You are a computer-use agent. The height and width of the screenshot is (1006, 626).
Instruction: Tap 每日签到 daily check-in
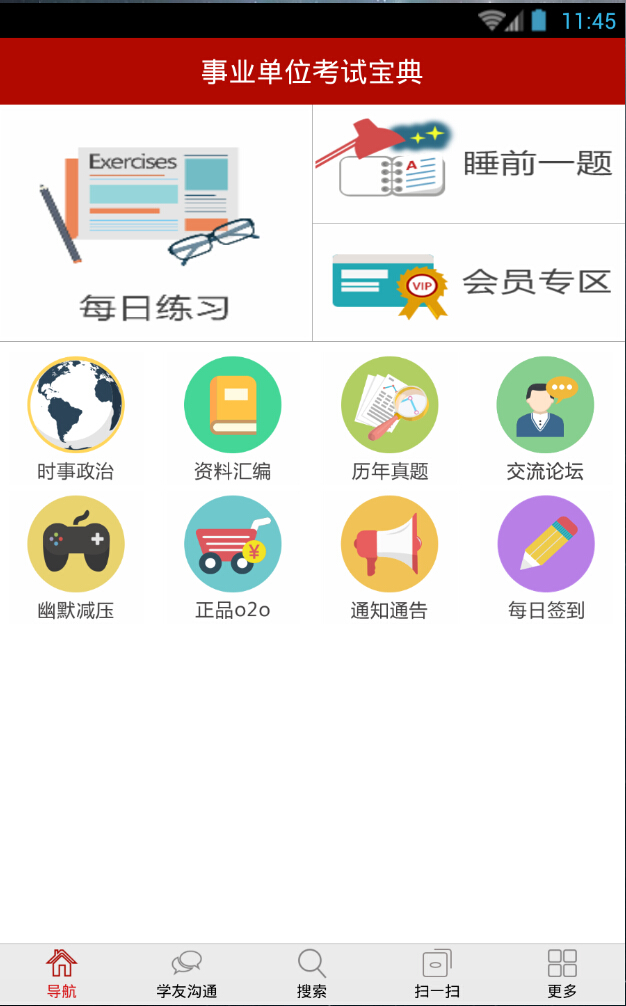click(545, 556)
